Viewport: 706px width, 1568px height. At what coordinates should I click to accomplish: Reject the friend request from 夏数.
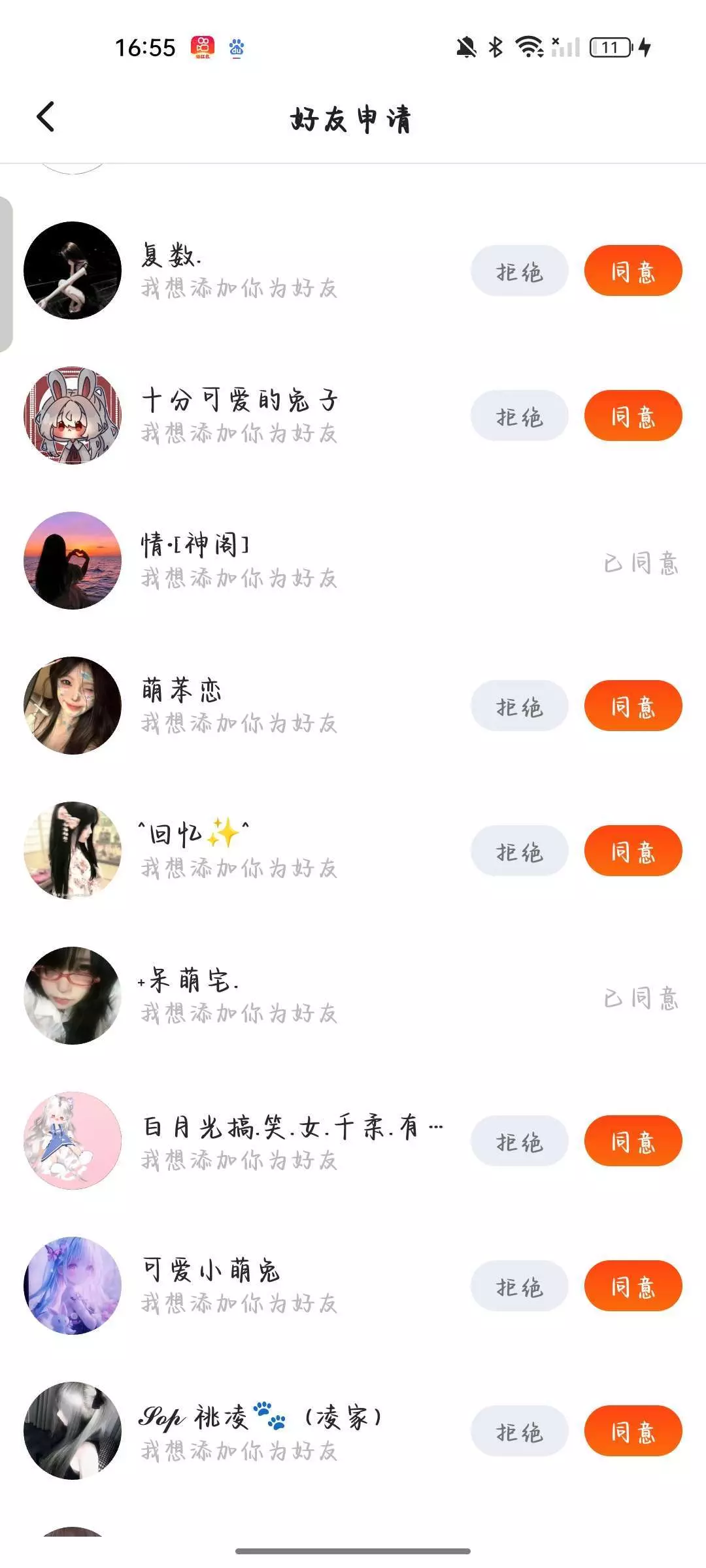pos(519,271)
